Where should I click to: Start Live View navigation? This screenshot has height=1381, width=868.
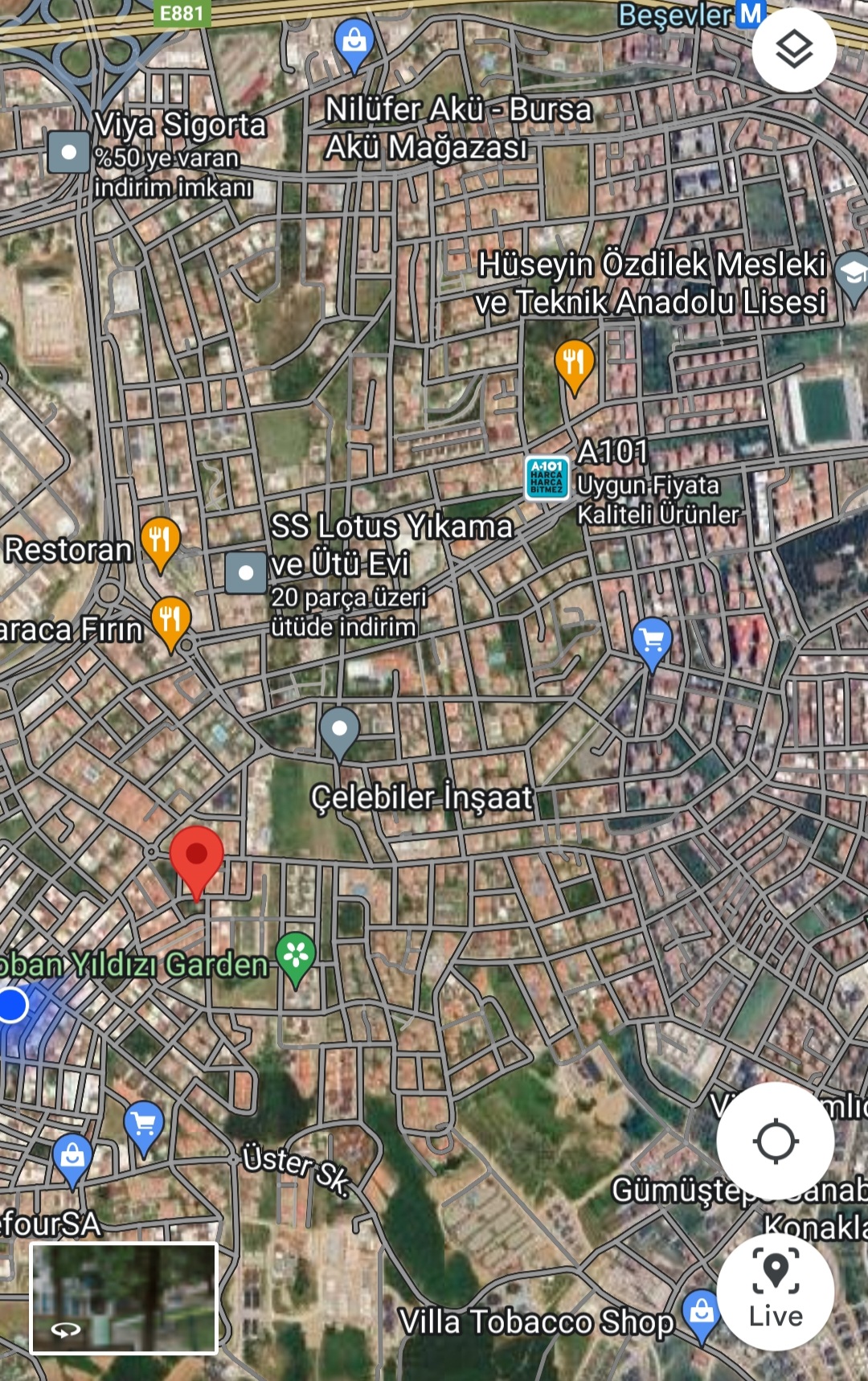click(x=775, y=1292)
